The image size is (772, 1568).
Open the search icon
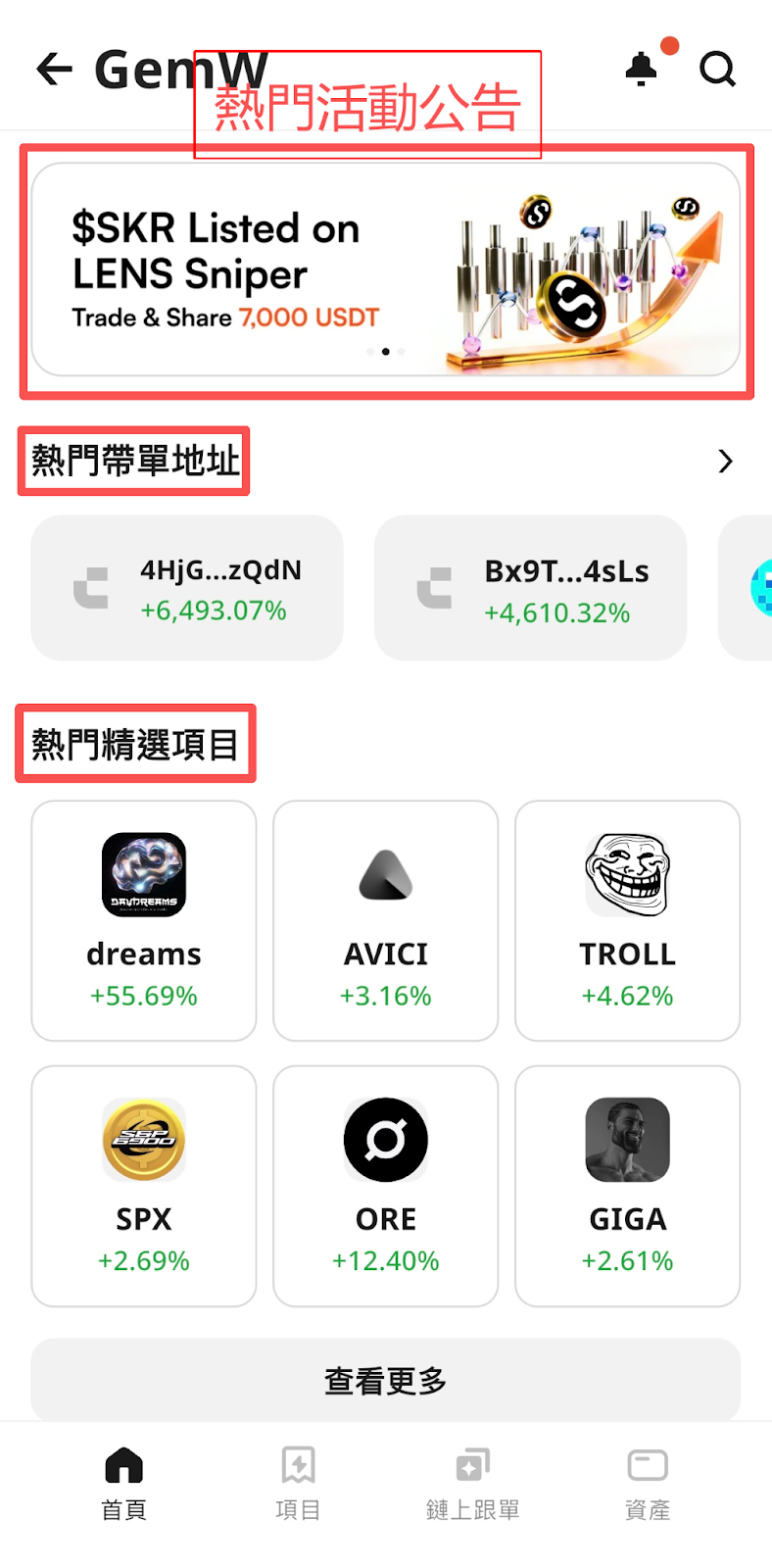pos(717,69)
